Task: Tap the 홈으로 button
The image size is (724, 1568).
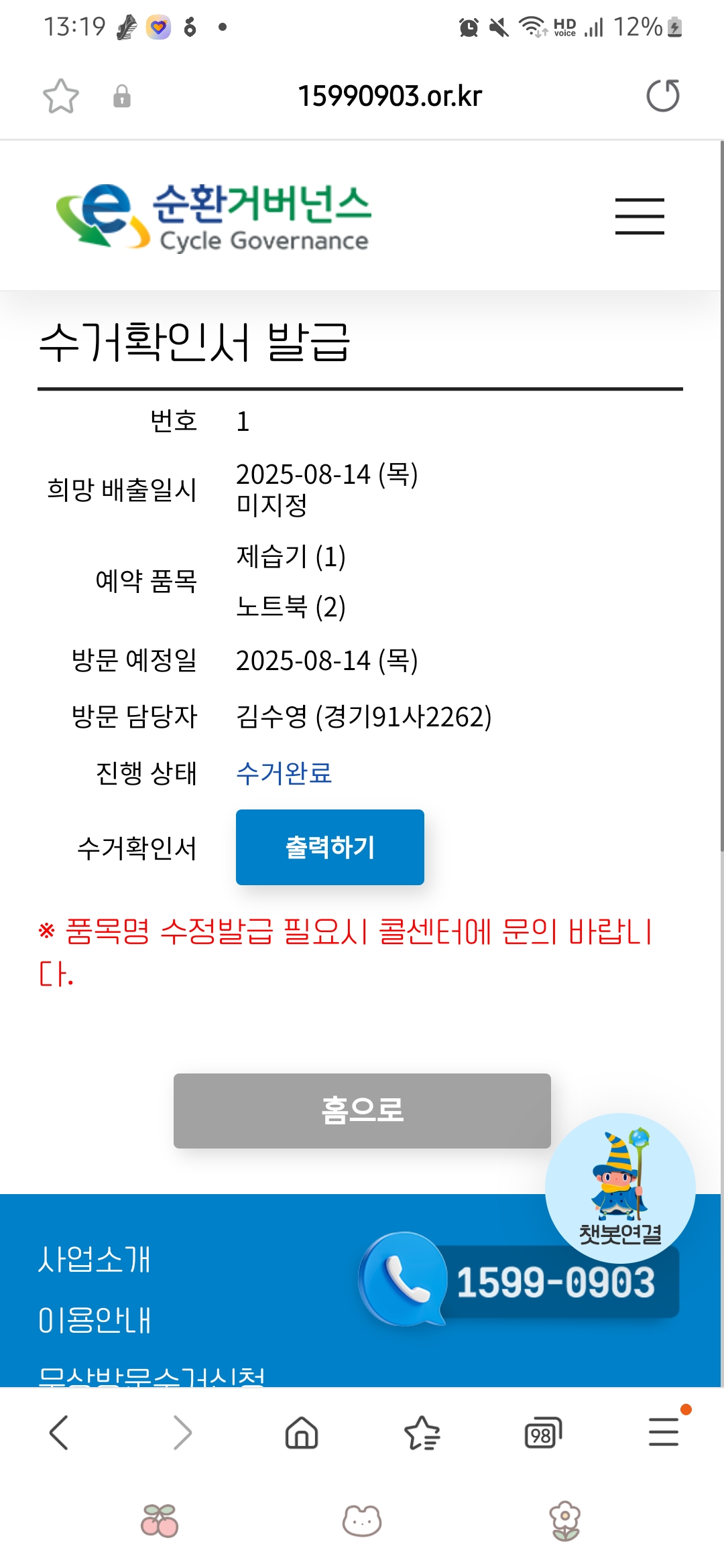Action: pos(362,1110)
